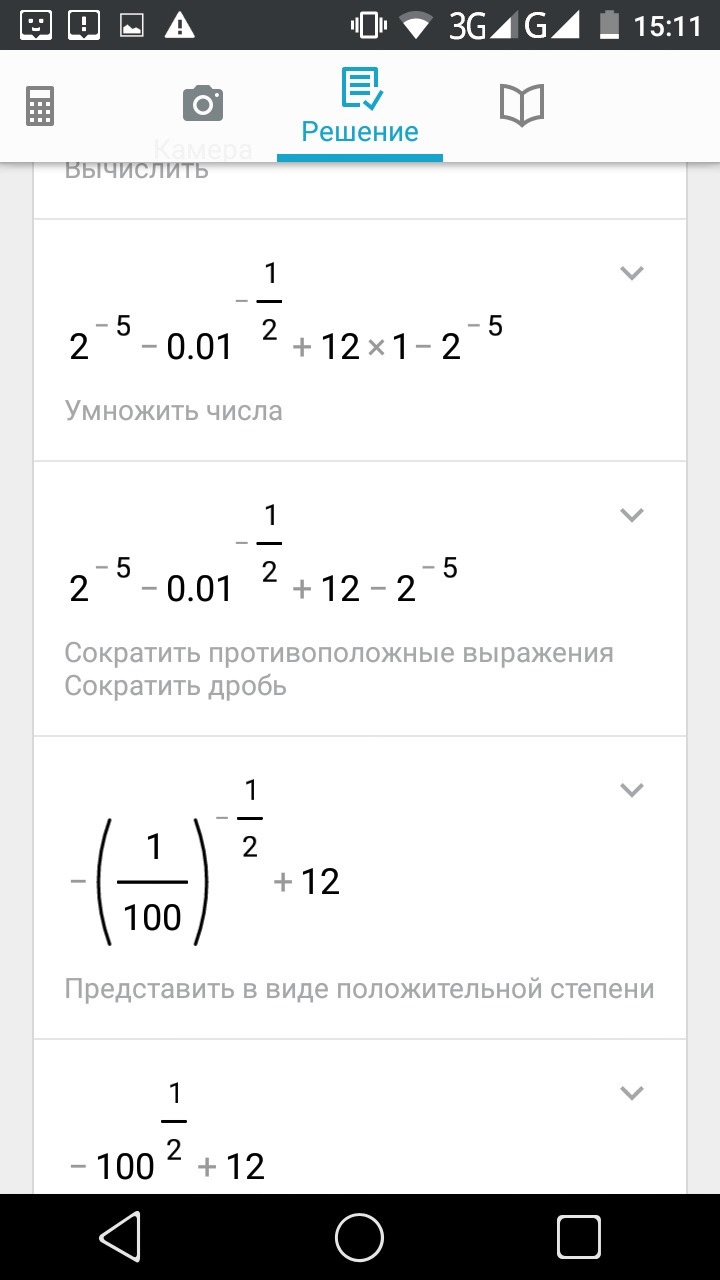This screenshot has width=720, height=1280.
Task: Go back using the system back button
Action: (120, 1238)
